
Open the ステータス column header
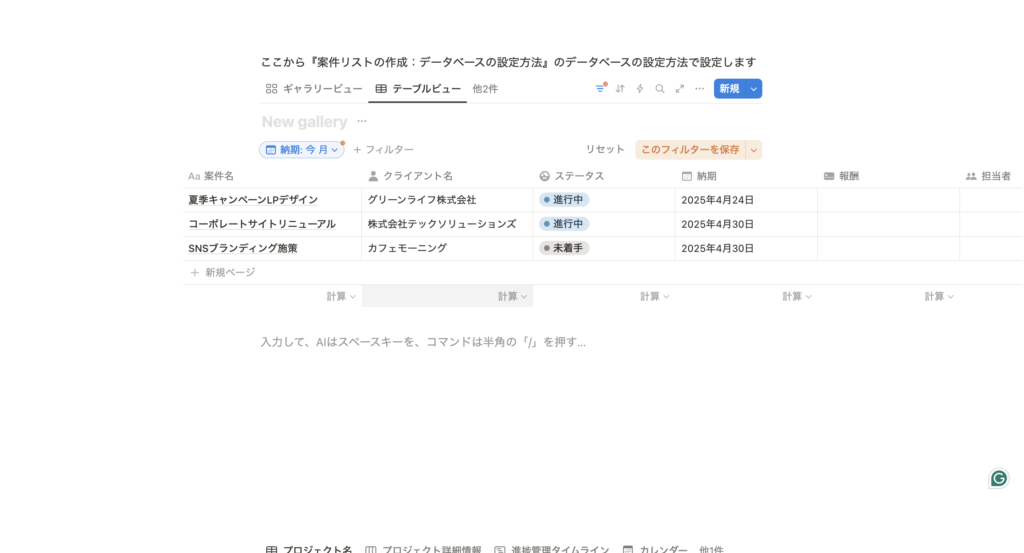(578, 176)
